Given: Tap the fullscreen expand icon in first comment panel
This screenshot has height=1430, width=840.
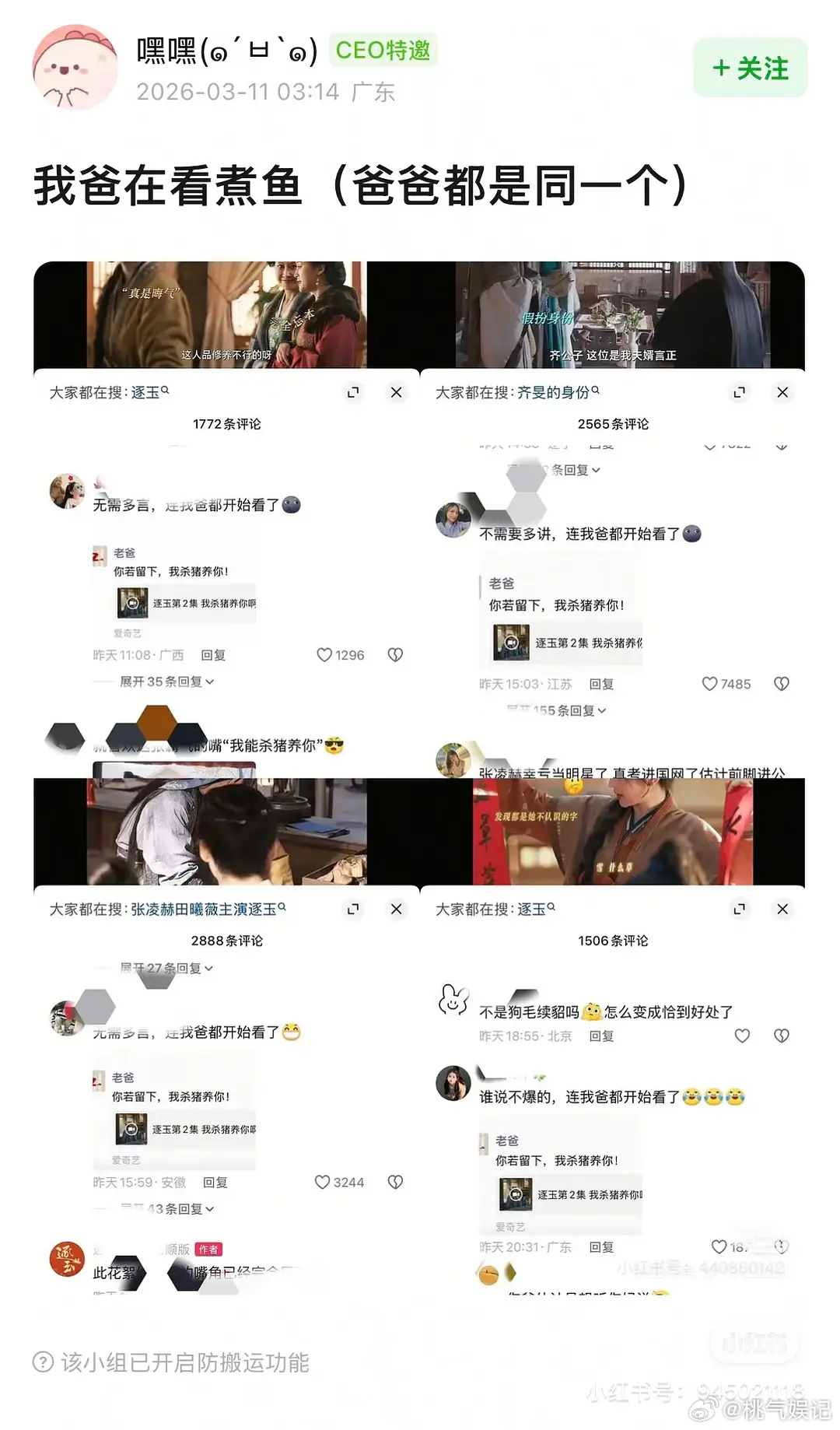Looking at the screenshot, I should pyautogui.click(x=354, y=393).
